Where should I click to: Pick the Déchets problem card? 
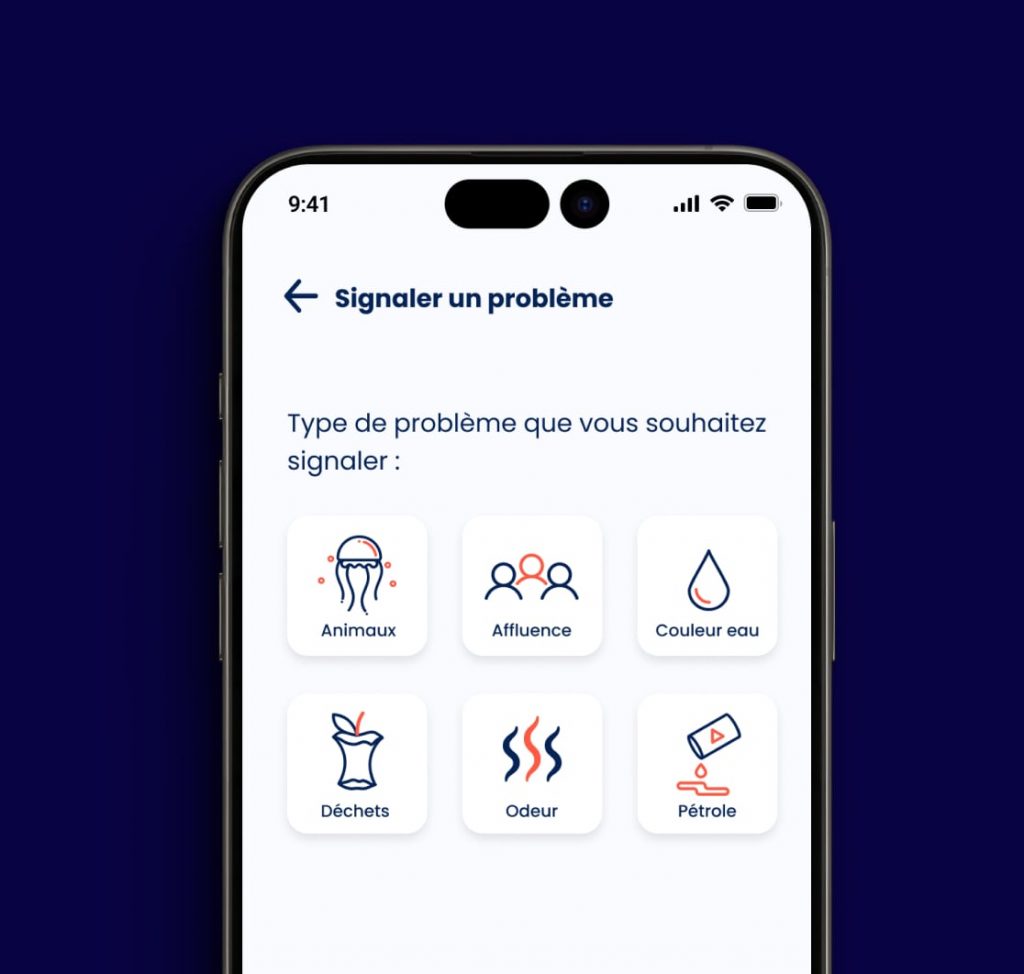tap(357, 764)
